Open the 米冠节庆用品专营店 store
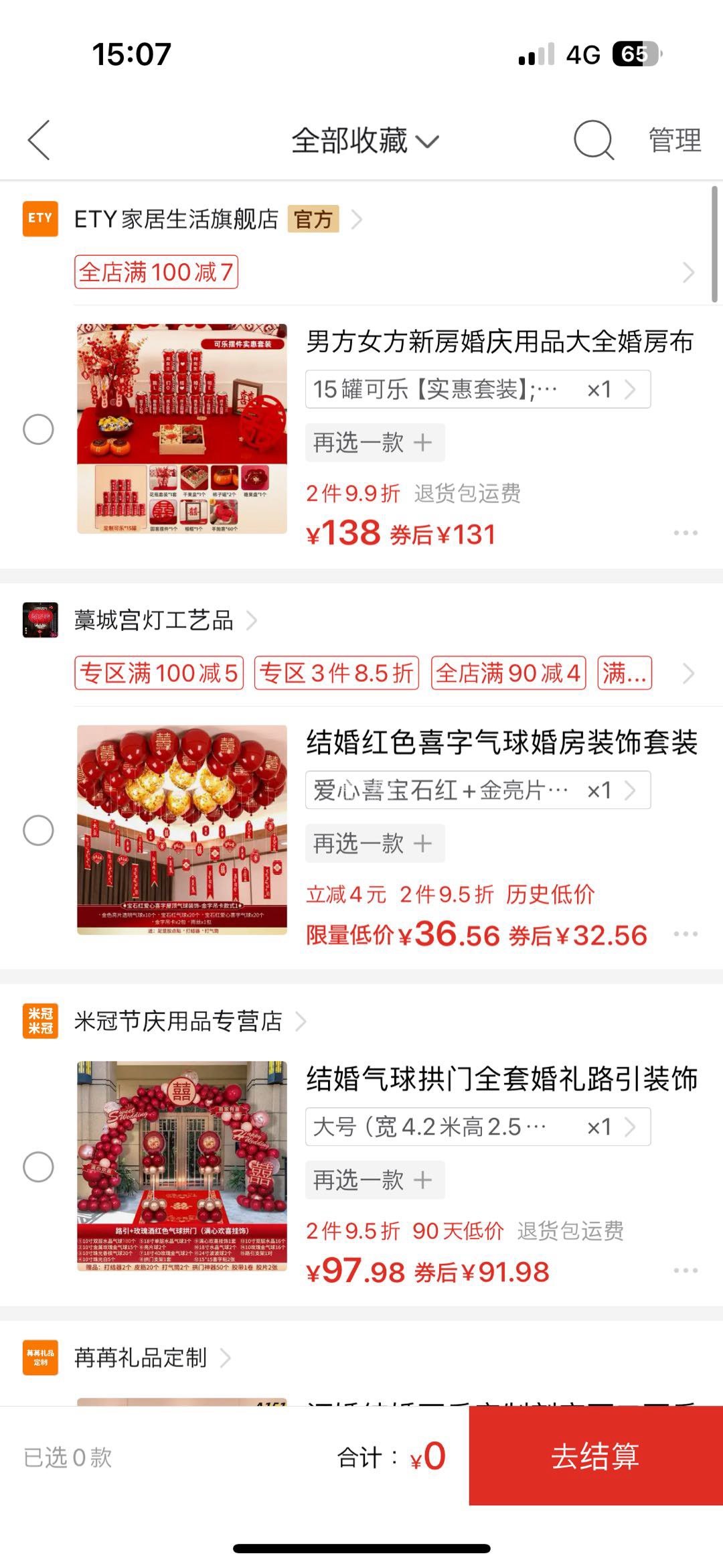 click(178, 1021)
